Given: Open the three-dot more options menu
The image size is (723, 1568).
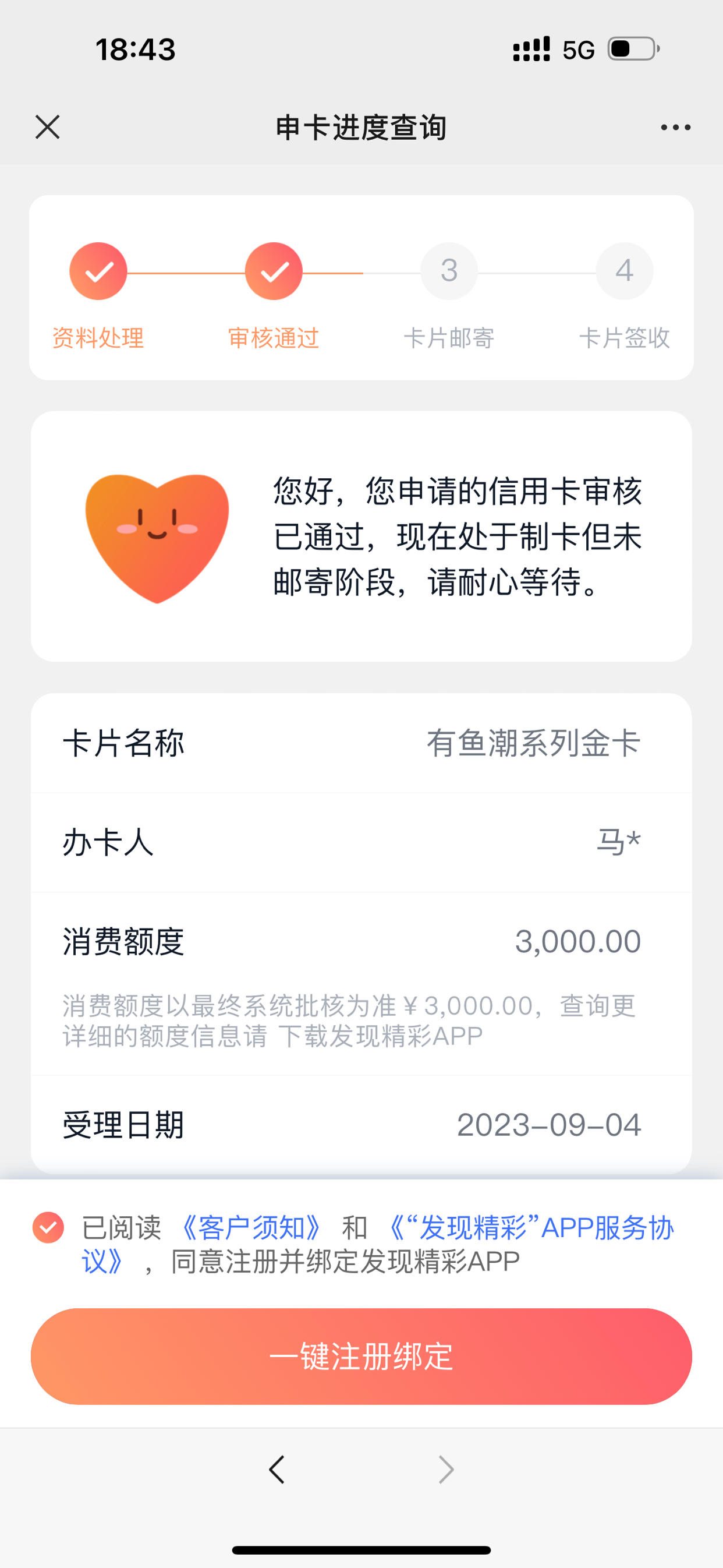Looking at the screenshot, I should [675, 127].
